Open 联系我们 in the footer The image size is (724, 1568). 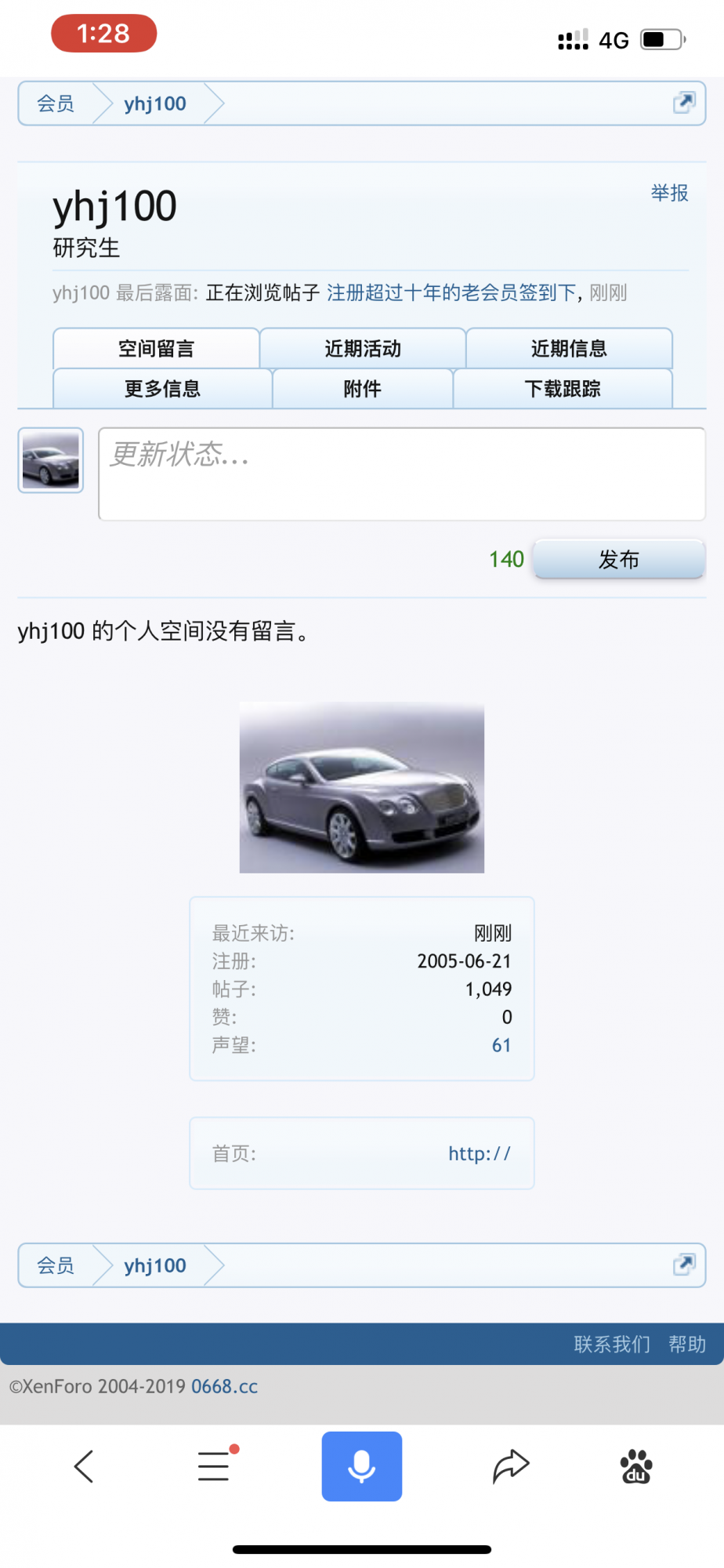tap(612, 1345)
